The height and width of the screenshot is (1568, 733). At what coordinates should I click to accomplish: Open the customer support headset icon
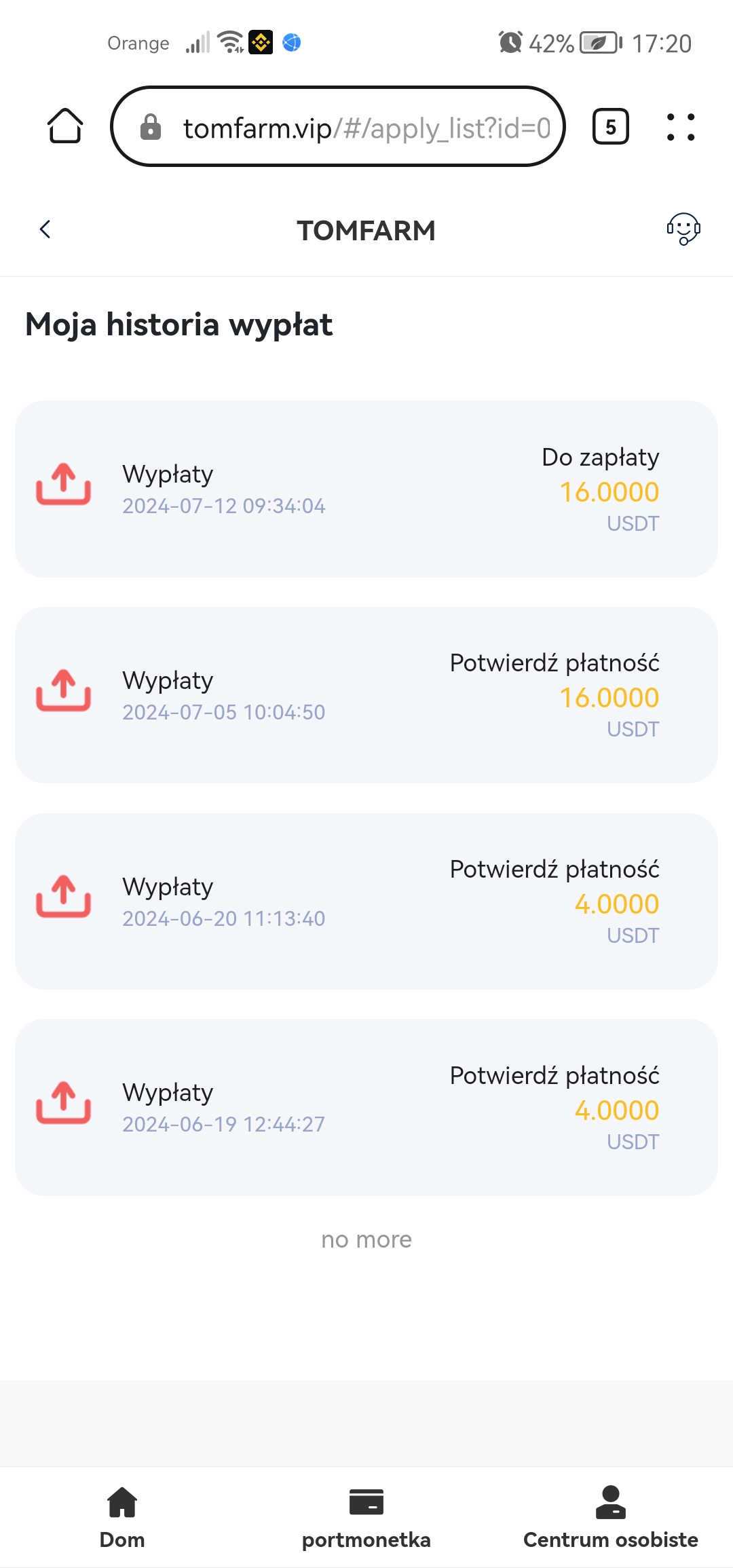(x=683, y=229)
